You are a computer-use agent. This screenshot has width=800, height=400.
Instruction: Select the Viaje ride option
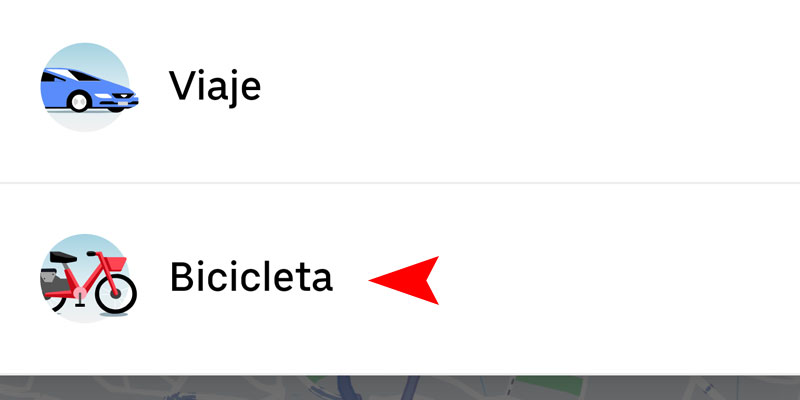tap(214, 87)
